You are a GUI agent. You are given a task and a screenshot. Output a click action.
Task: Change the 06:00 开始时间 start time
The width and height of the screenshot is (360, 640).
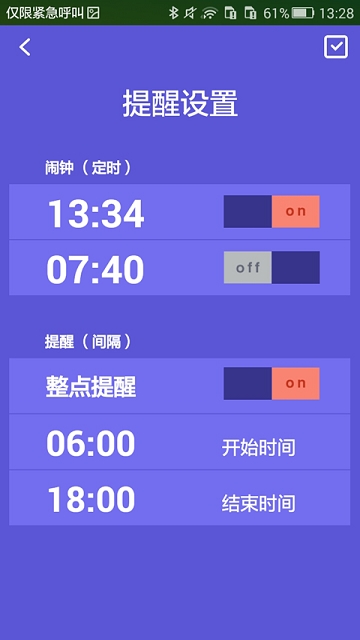point(180,442)
